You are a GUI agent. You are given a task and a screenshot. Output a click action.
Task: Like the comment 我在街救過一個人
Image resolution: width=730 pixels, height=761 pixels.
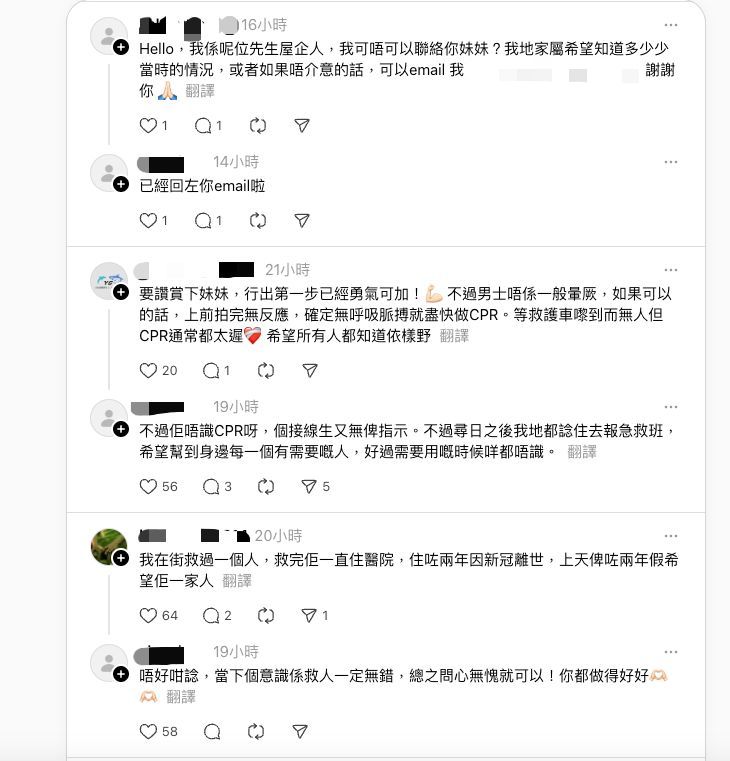click(149, 615)
